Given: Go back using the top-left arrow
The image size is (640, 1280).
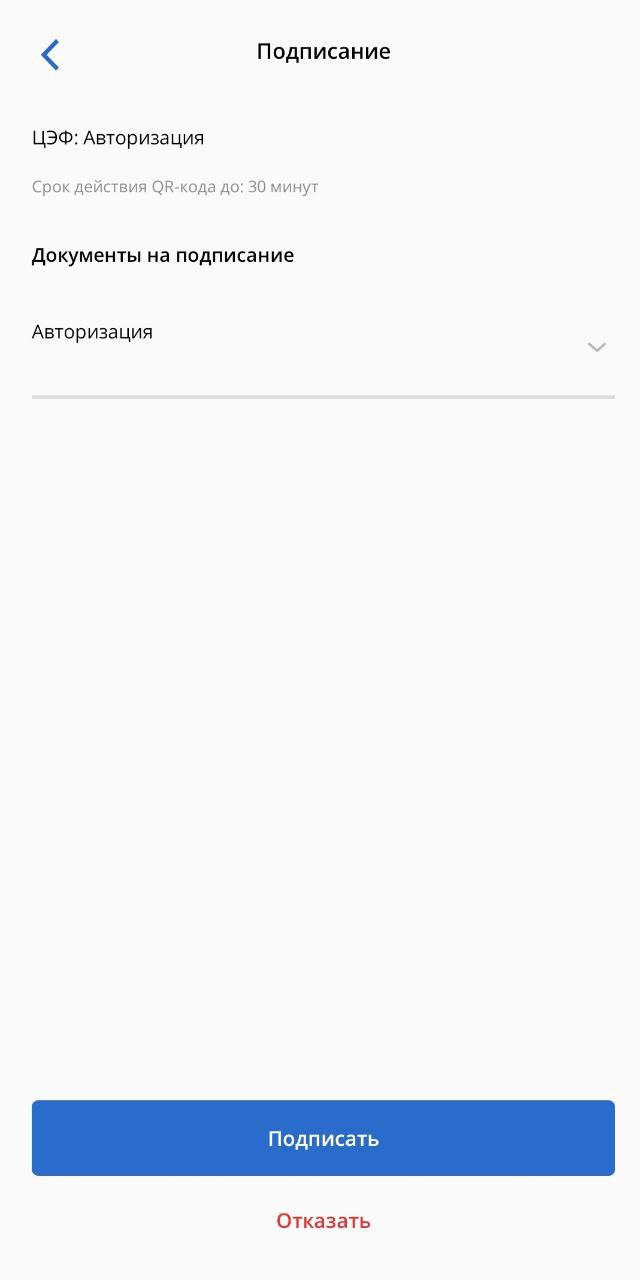Looking at the screenshot, I should (50, 54).
